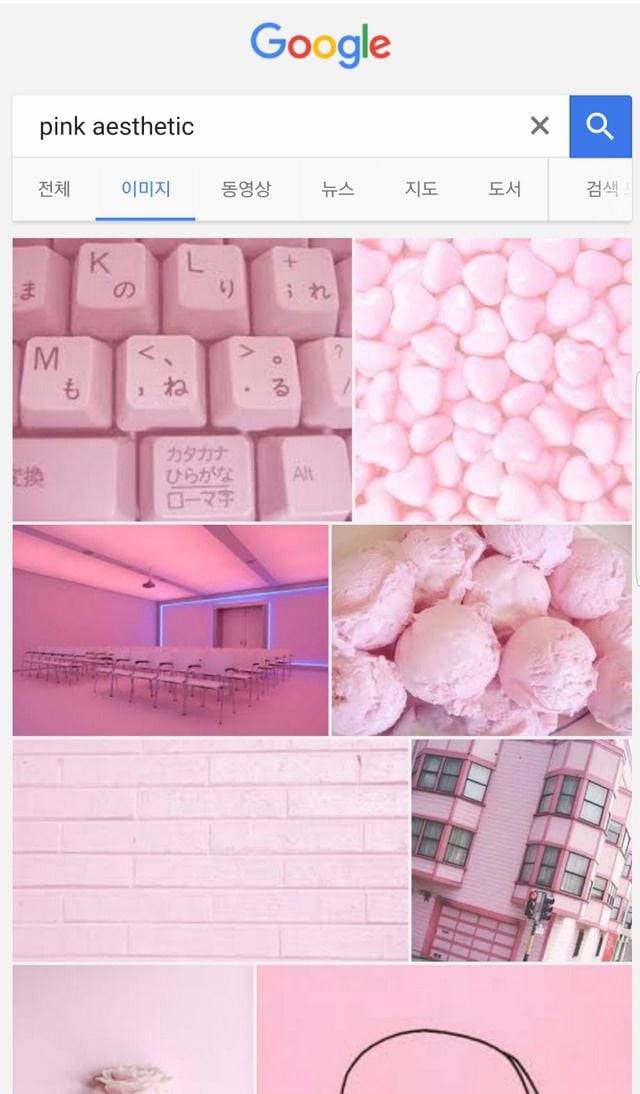Viewport: 640px width, 1094px height.
Task: Switch to the 도서 tab
Action: pyautogui.click(x=504, y=189)
